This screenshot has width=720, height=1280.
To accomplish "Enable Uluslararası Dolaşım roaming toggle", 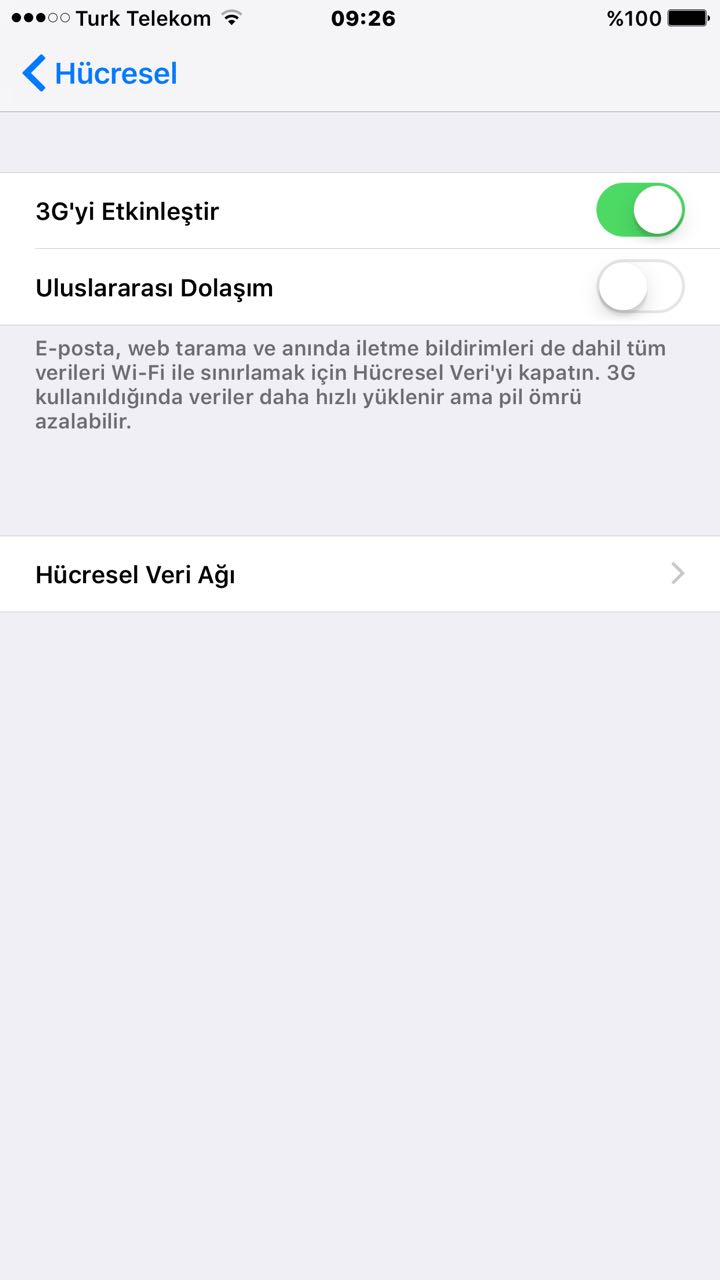I will pyautogui.click(x=640, y=287).
